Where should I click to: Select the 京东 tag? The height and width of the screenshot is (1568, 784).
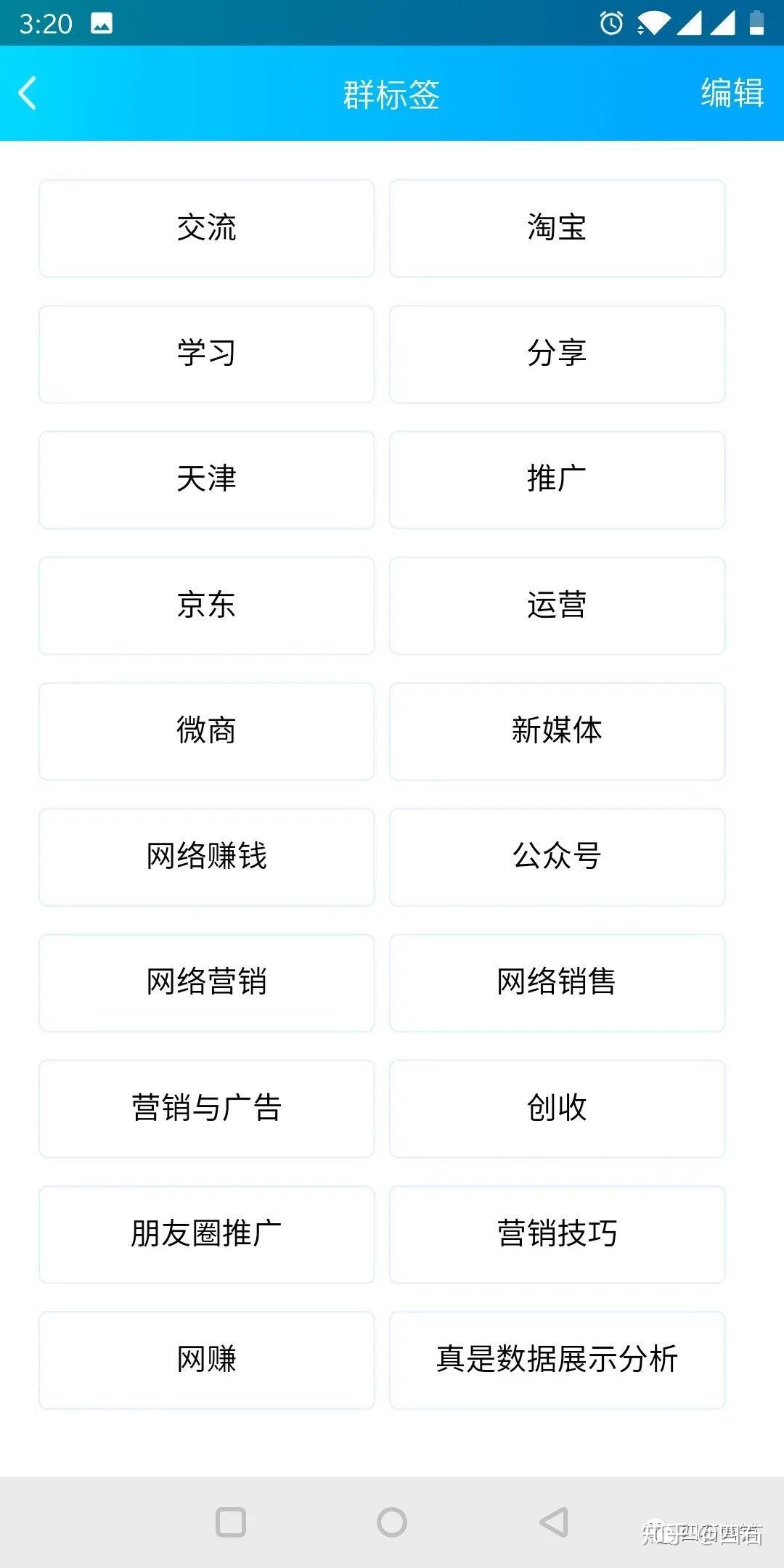click(x=207, y=605)
